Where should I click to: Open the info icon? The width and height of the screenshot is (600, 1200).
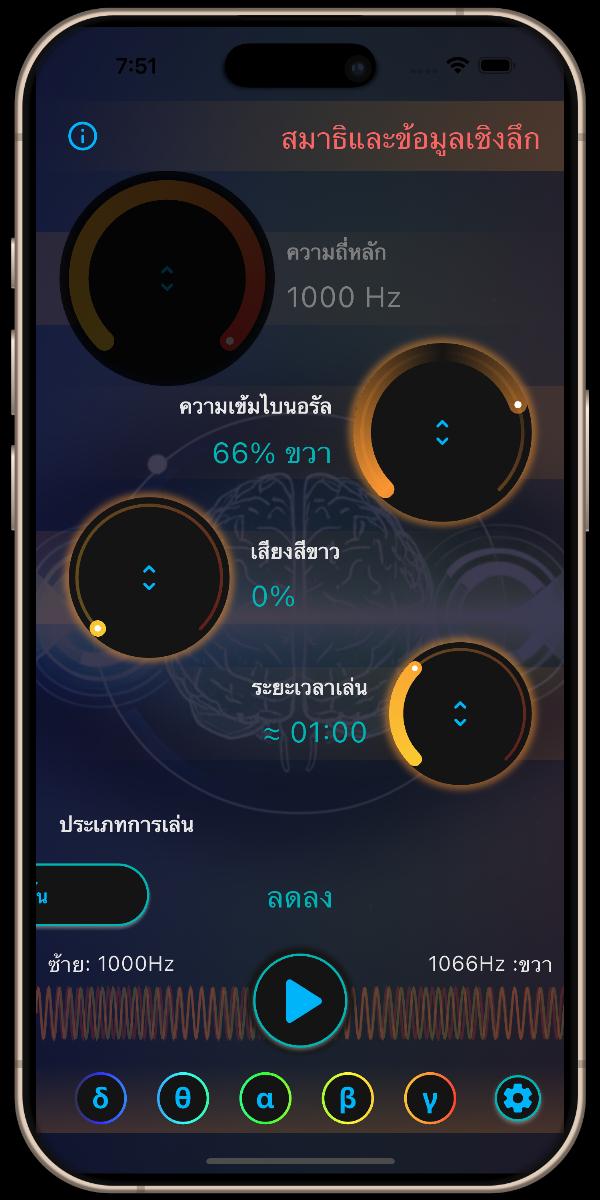coord(82,137)
